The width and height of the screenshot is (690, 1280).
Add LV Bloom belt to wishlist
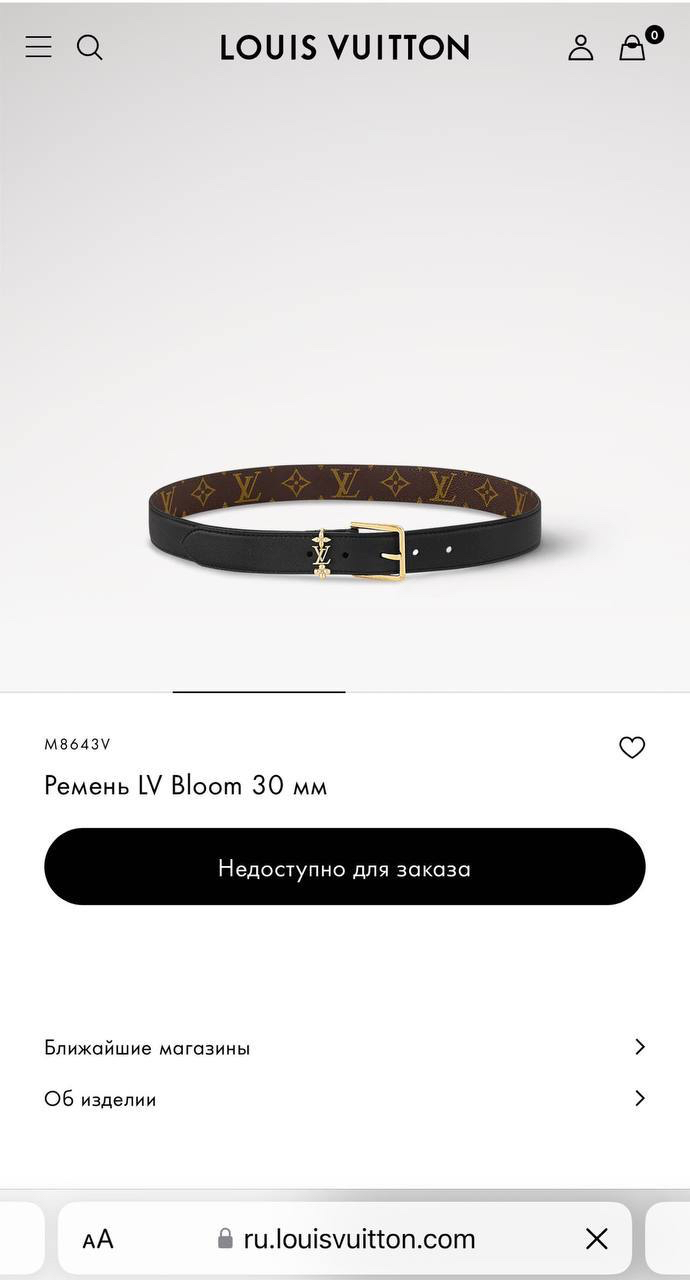[632, 747]
